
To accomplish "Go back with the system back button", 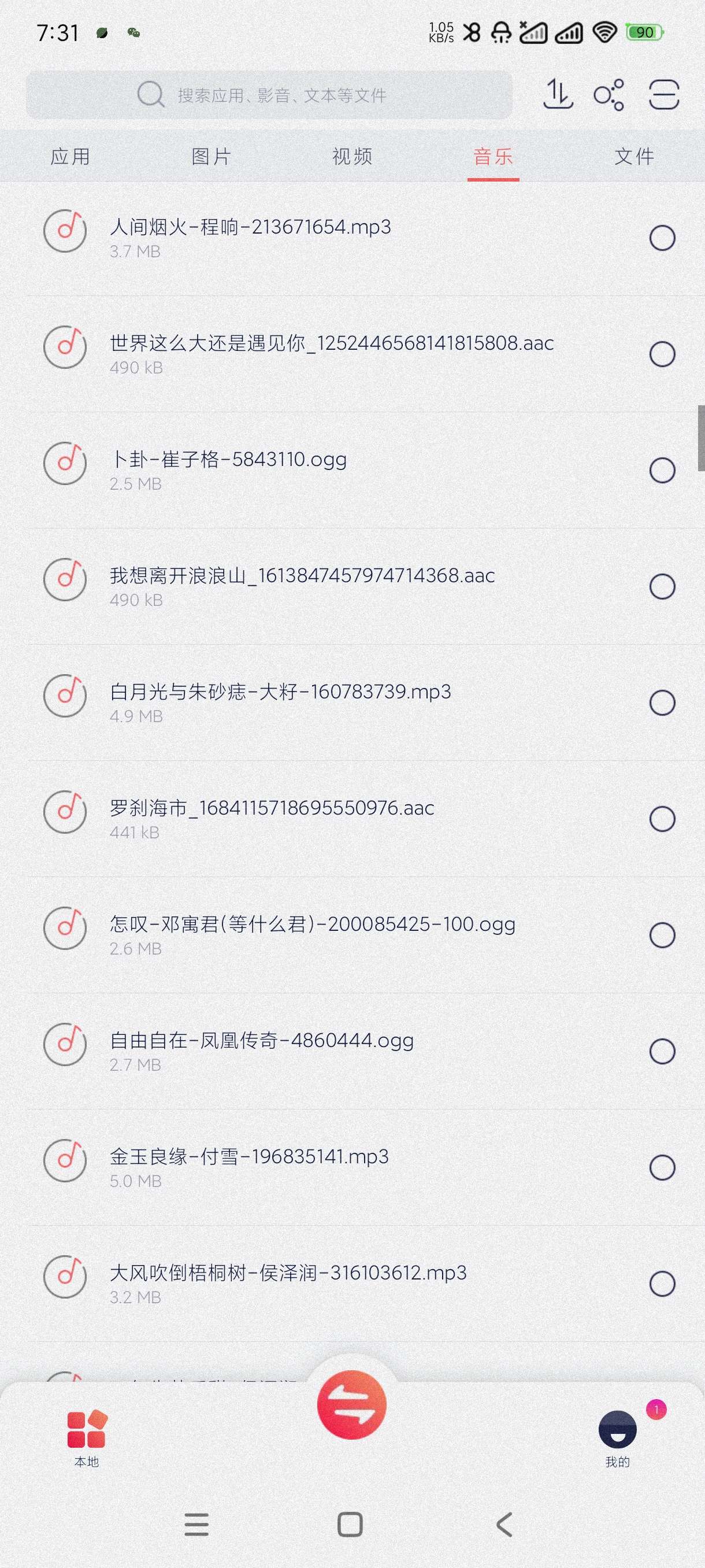I will pyautogui.click(x=504, y=1525).
